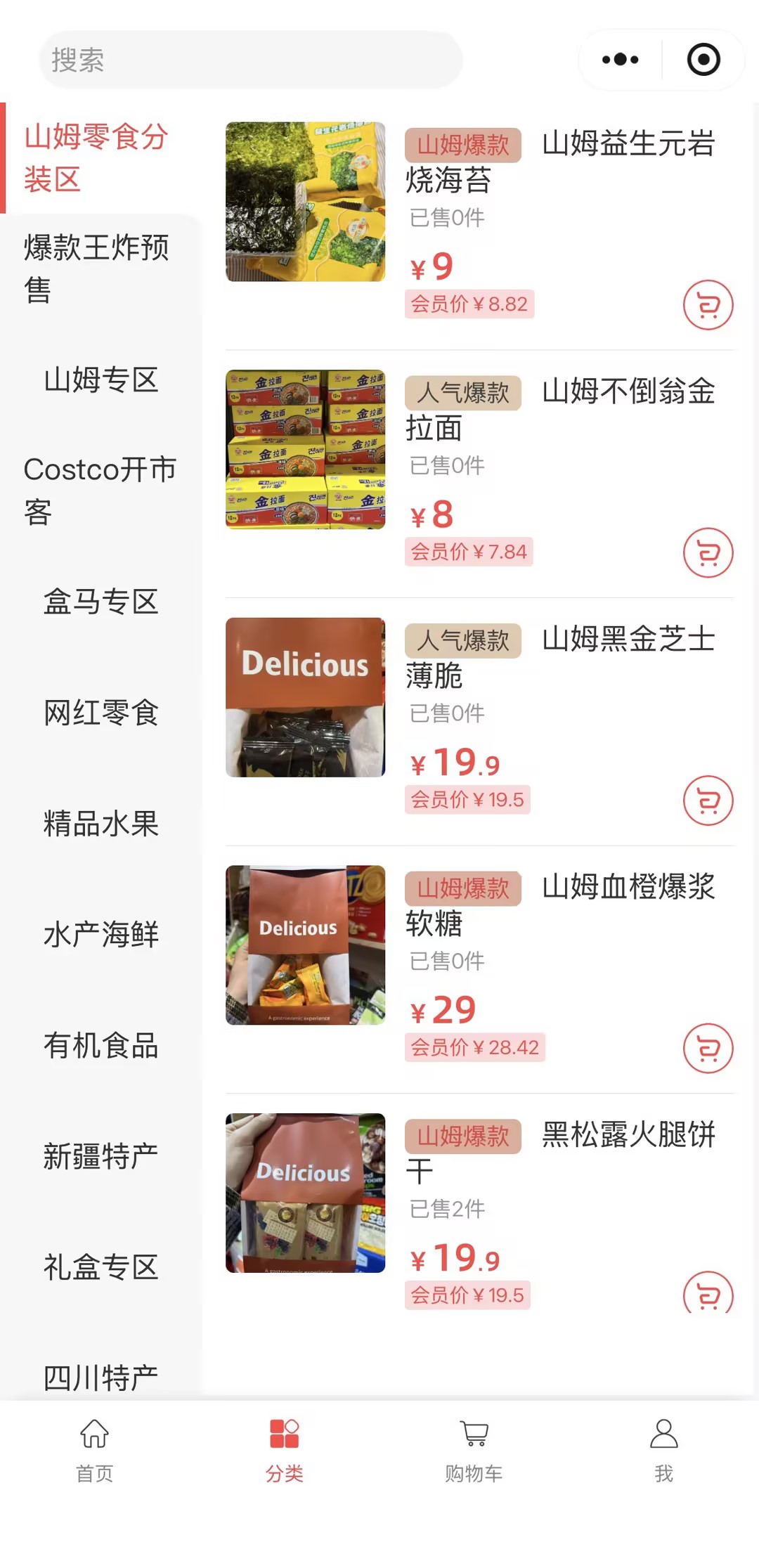The image size is (759, 1568).
Task: Open the 购物车 cart tab
Action: click(x=474, y=1451)
